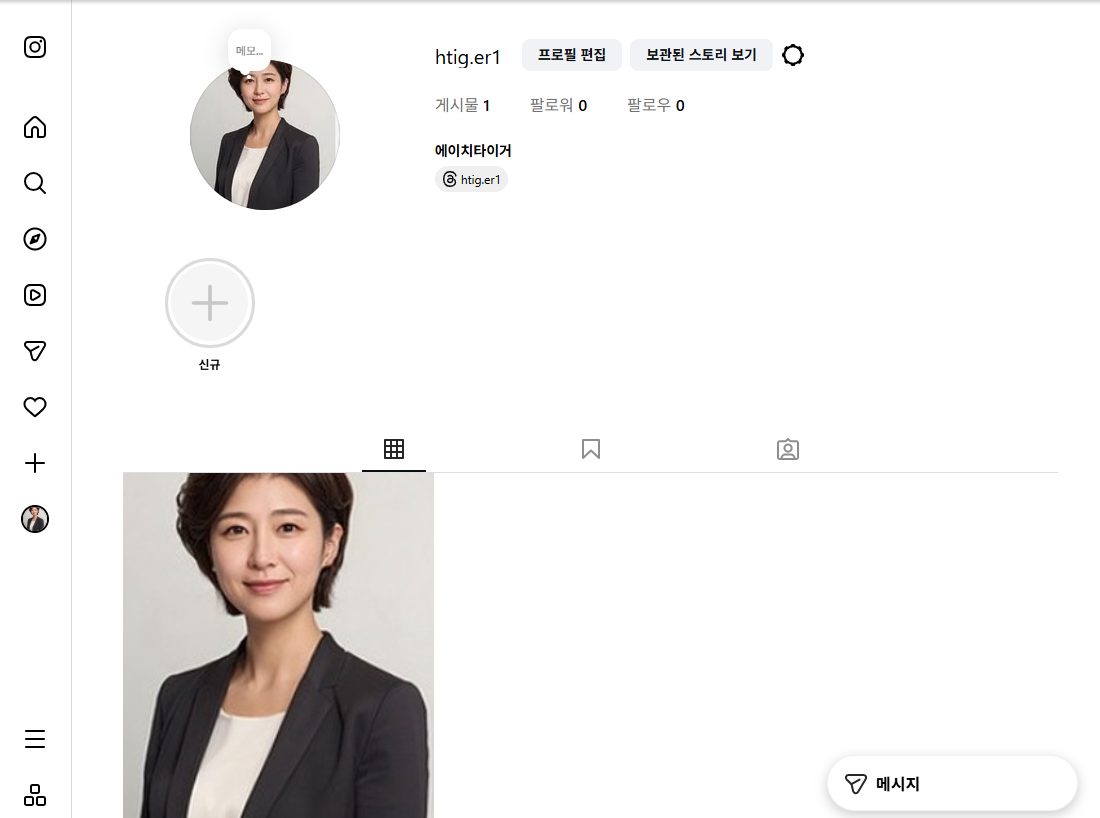Open the posted portrait photo in grid
Image resolution: width=1100 pixels, height=818 pixels.
[279, 645]
